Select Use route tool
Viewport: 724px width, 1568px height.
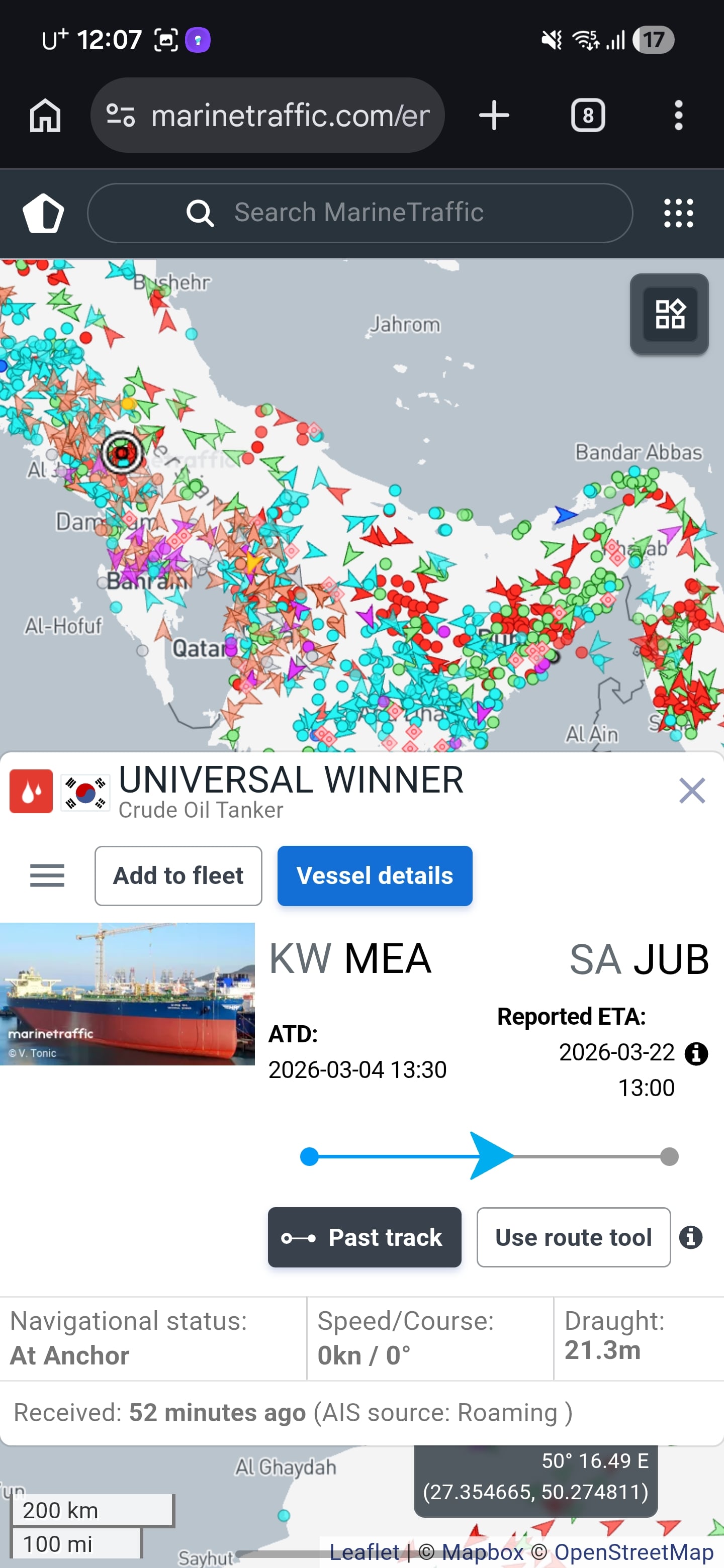[x=573, y=1237]
